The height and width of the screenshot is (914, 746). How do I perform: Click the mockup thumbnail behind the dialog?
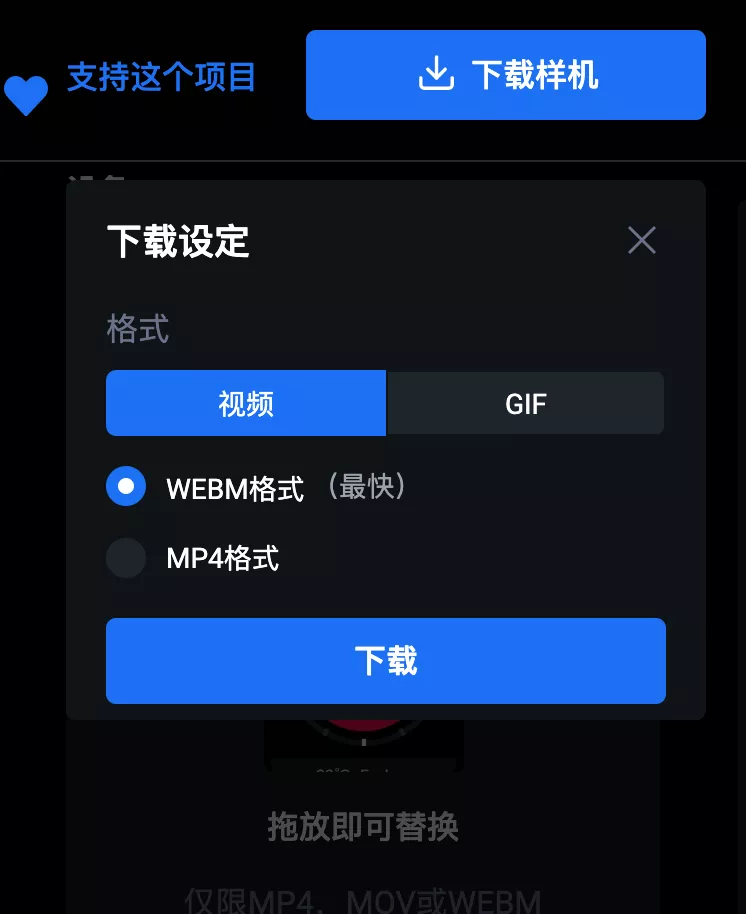coord(363,745)
